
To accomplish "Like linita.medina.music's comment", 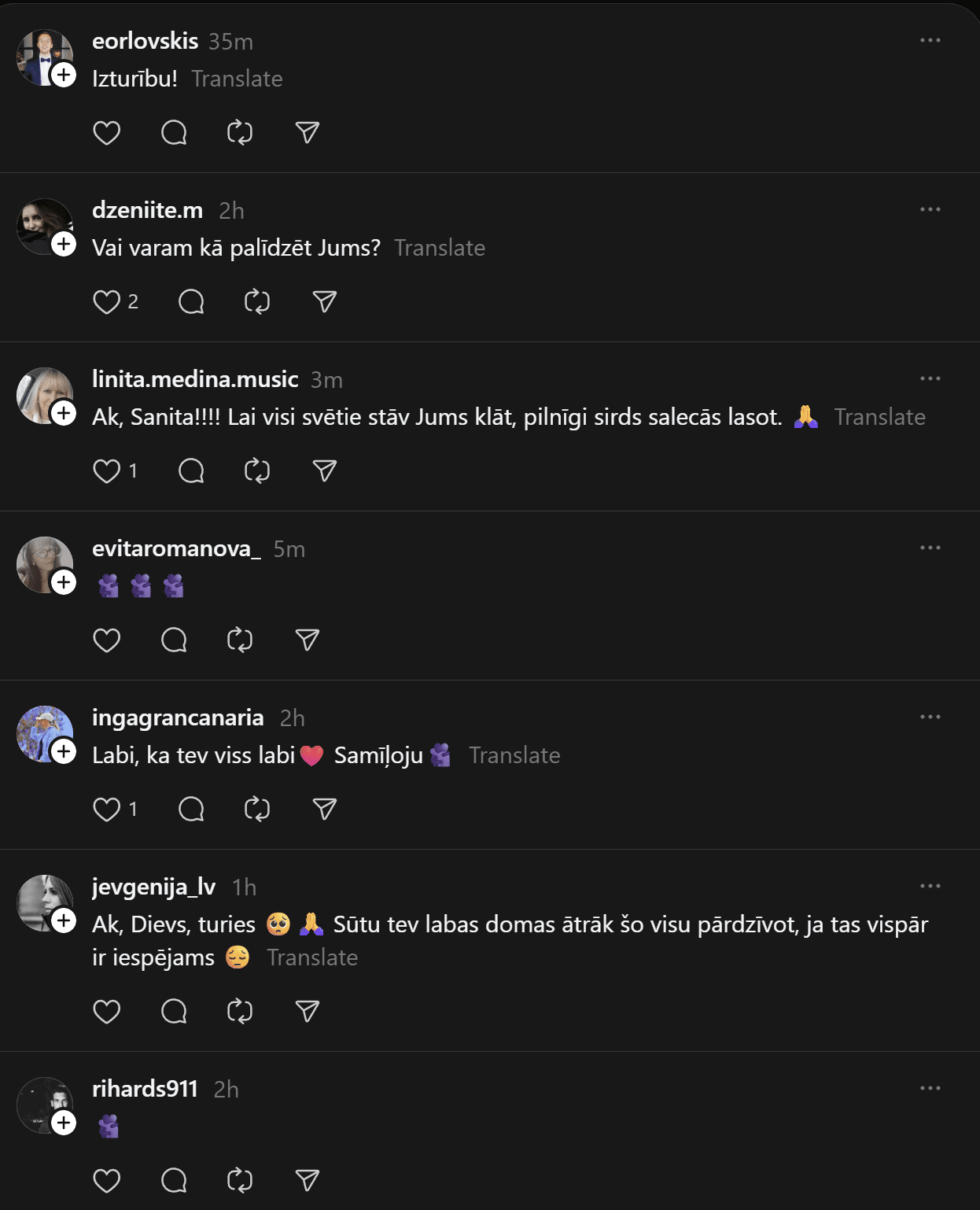I will 107,471.
